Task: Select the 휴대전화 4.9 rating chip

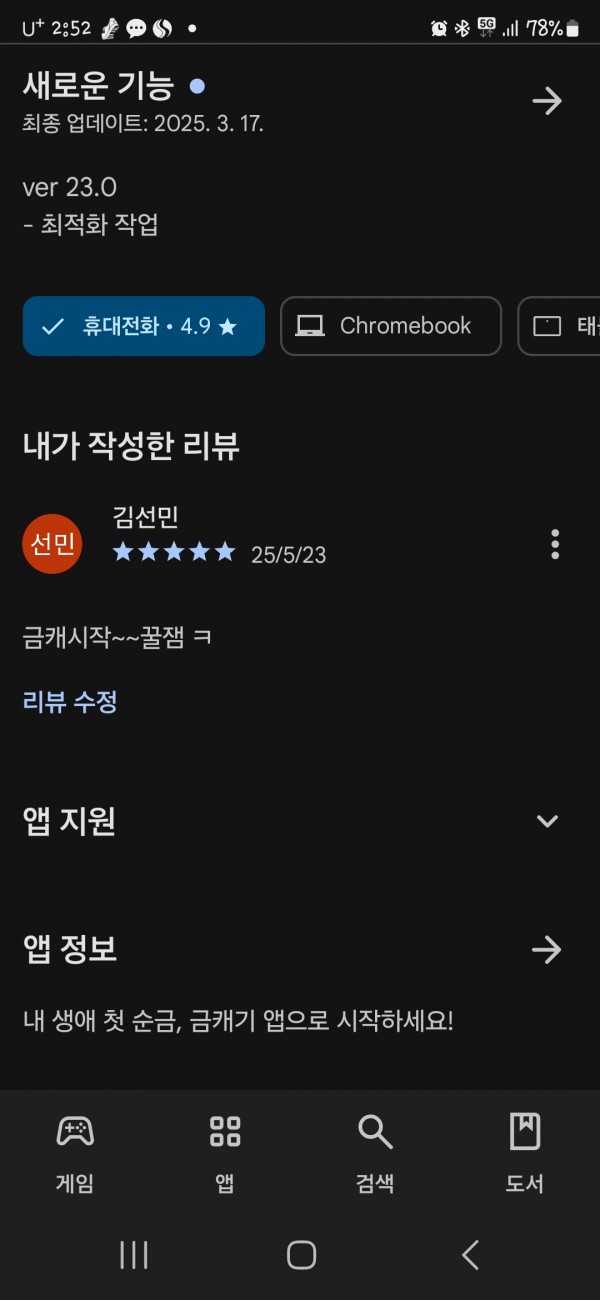Action: click(x=144, y=326)
